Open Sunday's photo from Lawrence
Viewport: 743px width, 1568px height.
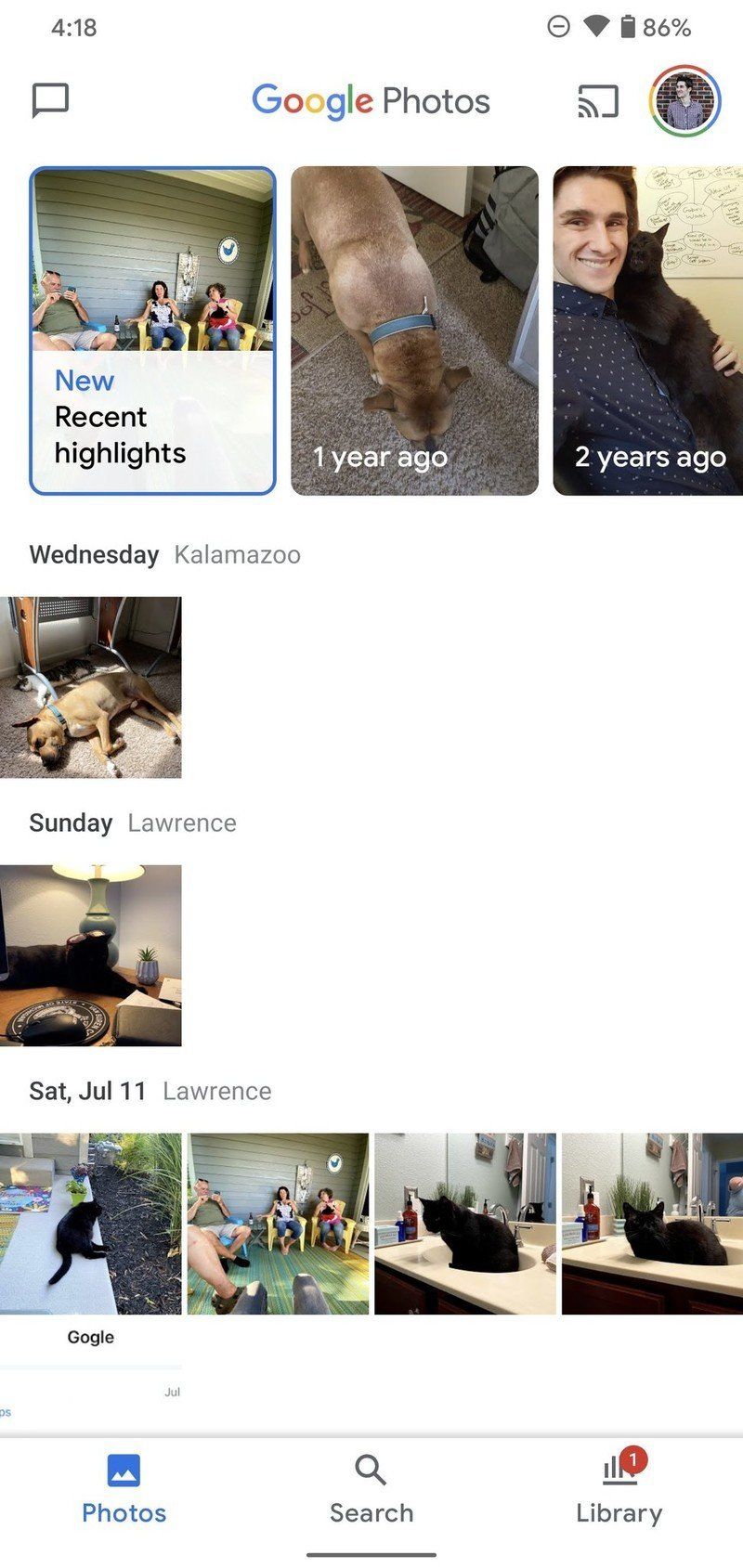click(x=90, y=955)
